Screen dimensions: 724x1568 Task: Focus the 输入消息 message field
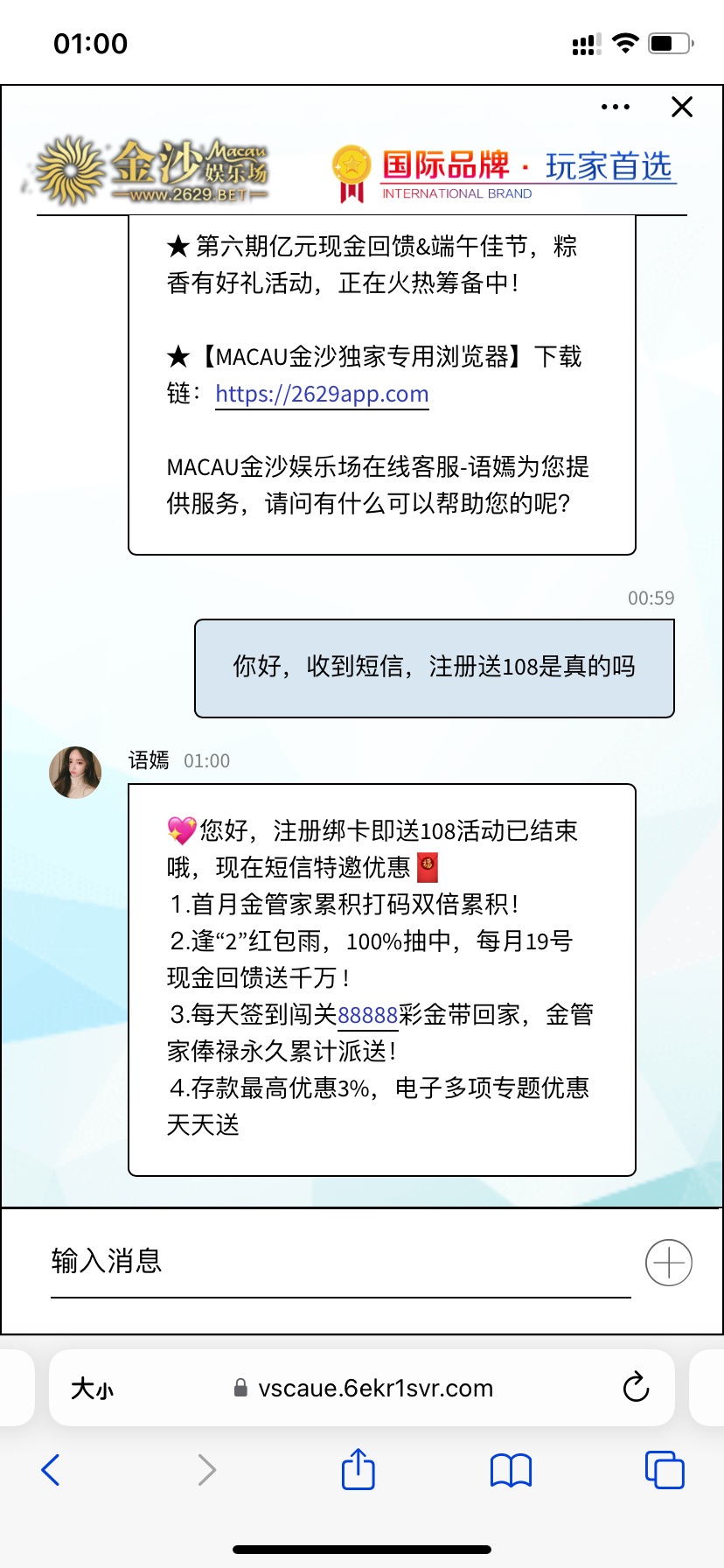point(341,1262)
